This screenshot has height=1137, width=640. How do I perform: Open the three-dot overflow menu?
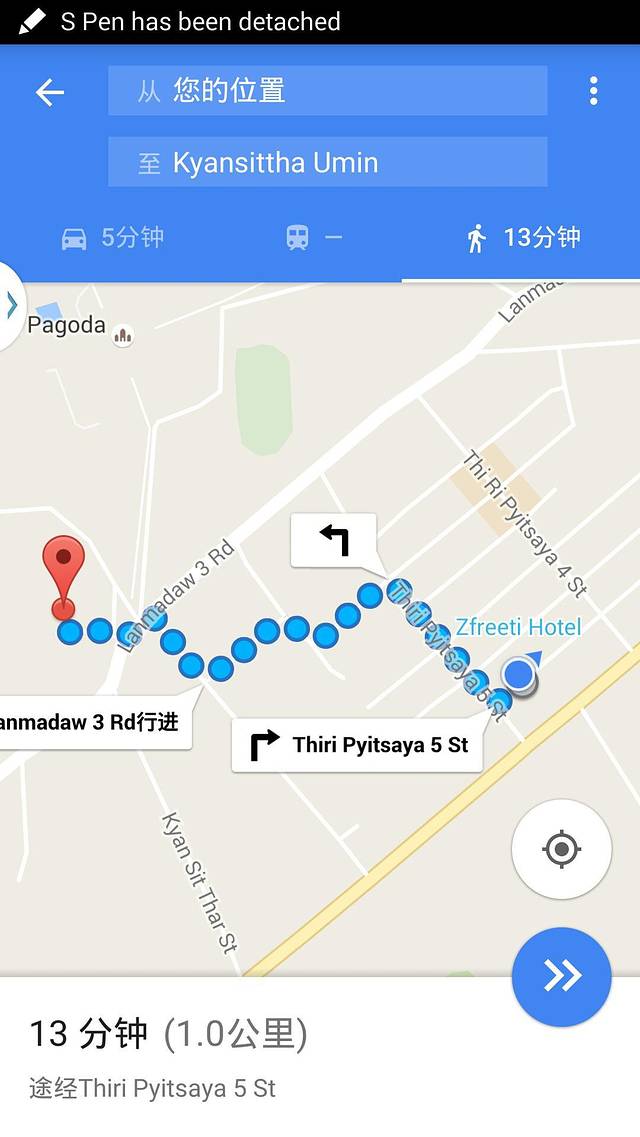point(593,92)
